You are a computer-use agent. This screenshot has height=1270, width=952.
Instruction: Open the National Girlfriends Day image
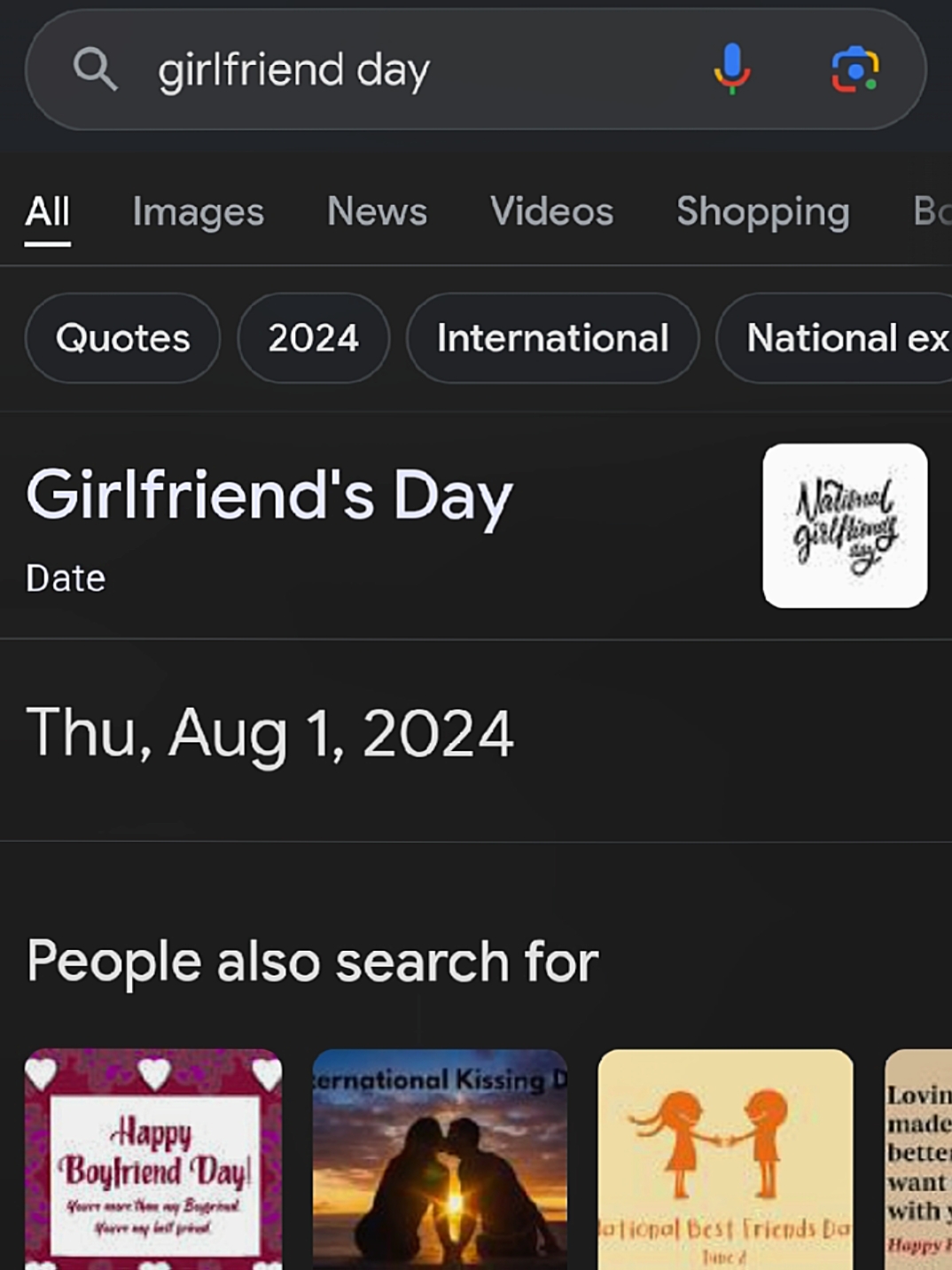(x=845, y=526)
